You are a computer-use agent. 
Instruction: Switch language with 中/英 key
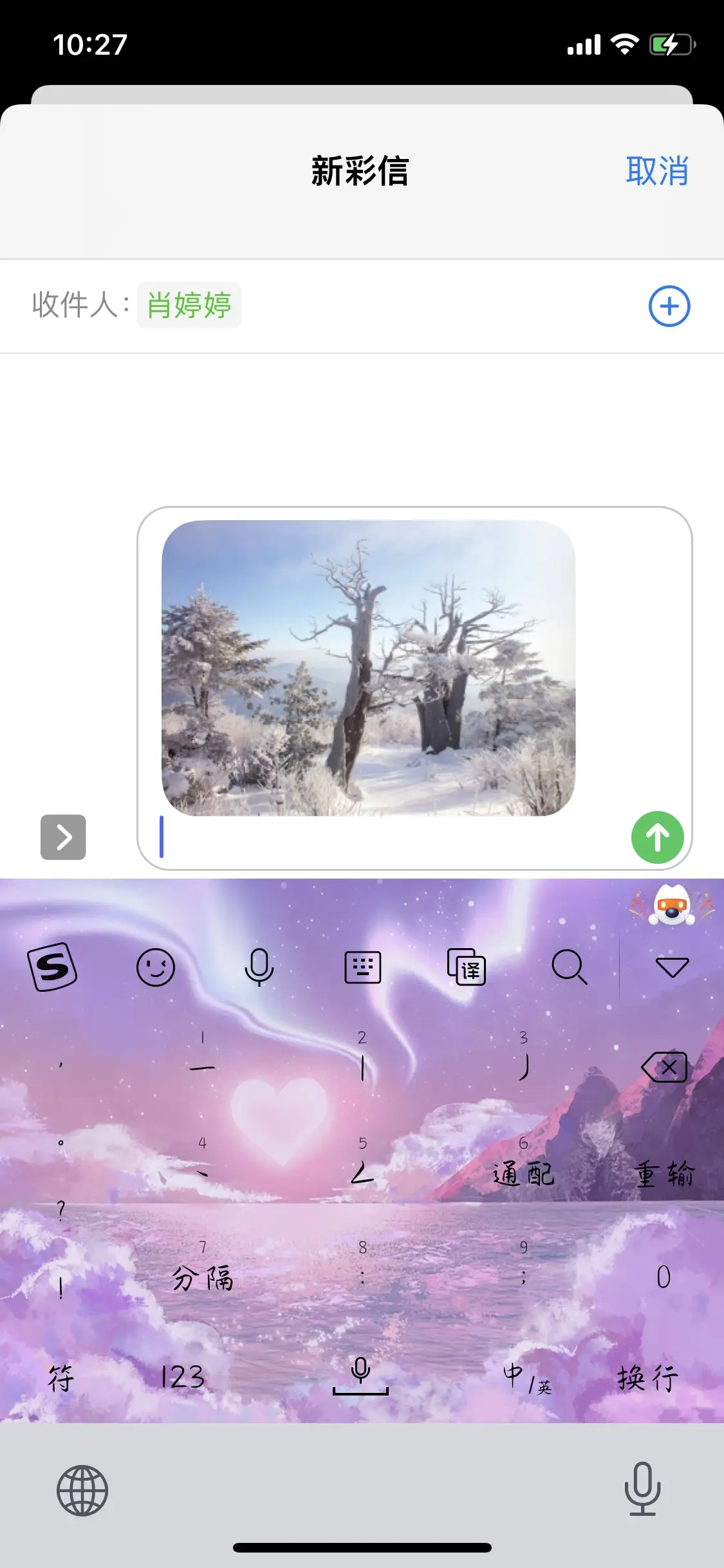pyautogui.click(x=527, y=1377)
